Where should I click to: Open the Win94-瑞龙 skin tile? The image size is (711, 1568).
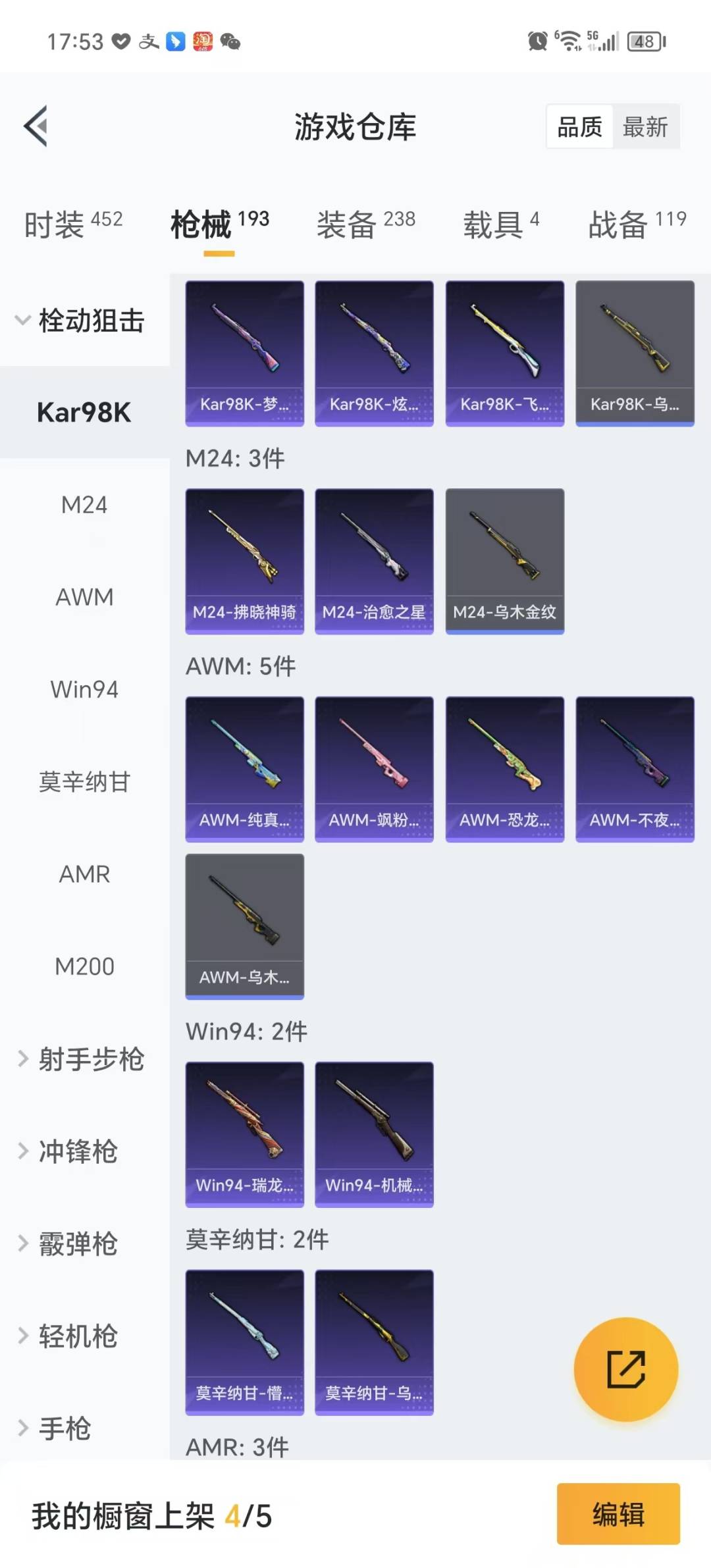244,1134
